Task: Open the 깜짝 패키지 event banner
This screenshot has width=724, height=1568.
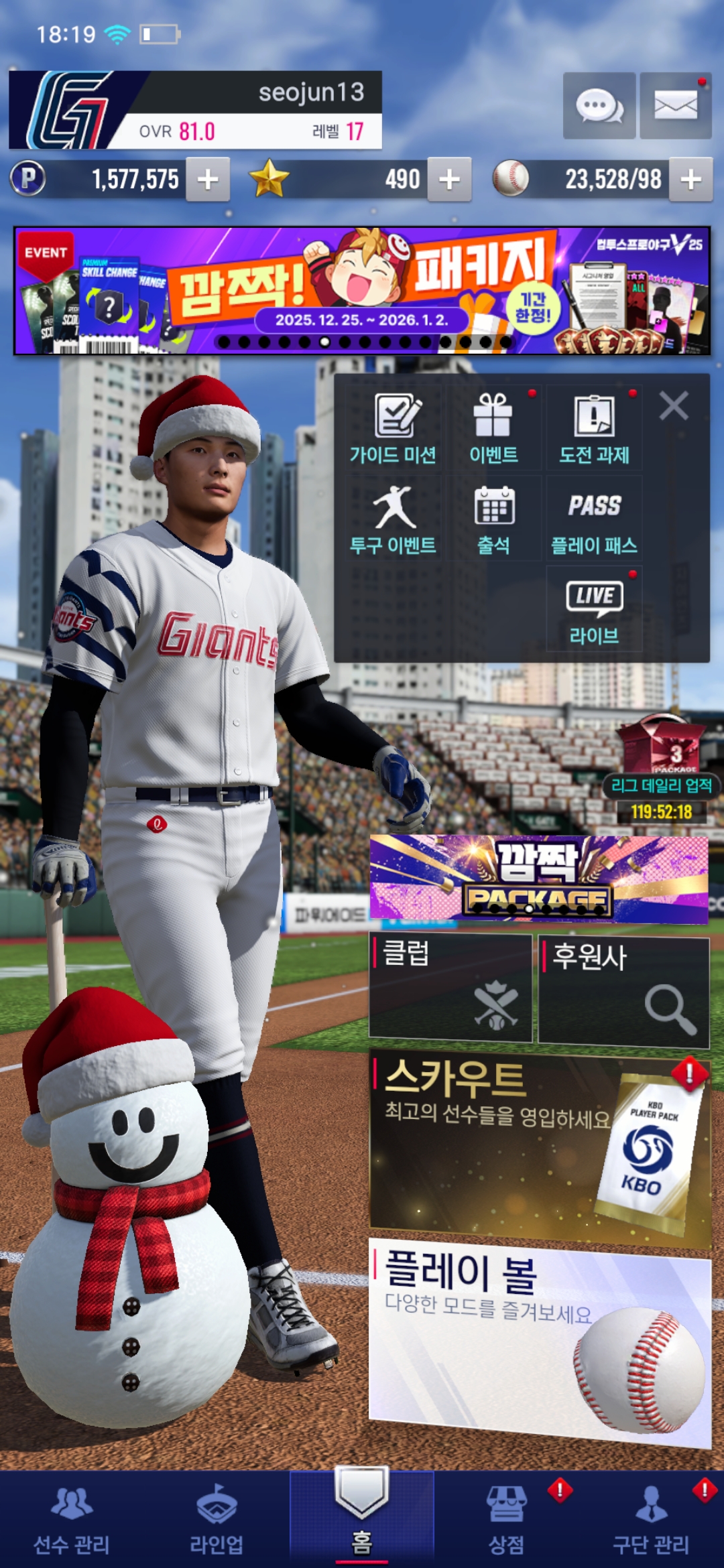Action: [362, 291]
